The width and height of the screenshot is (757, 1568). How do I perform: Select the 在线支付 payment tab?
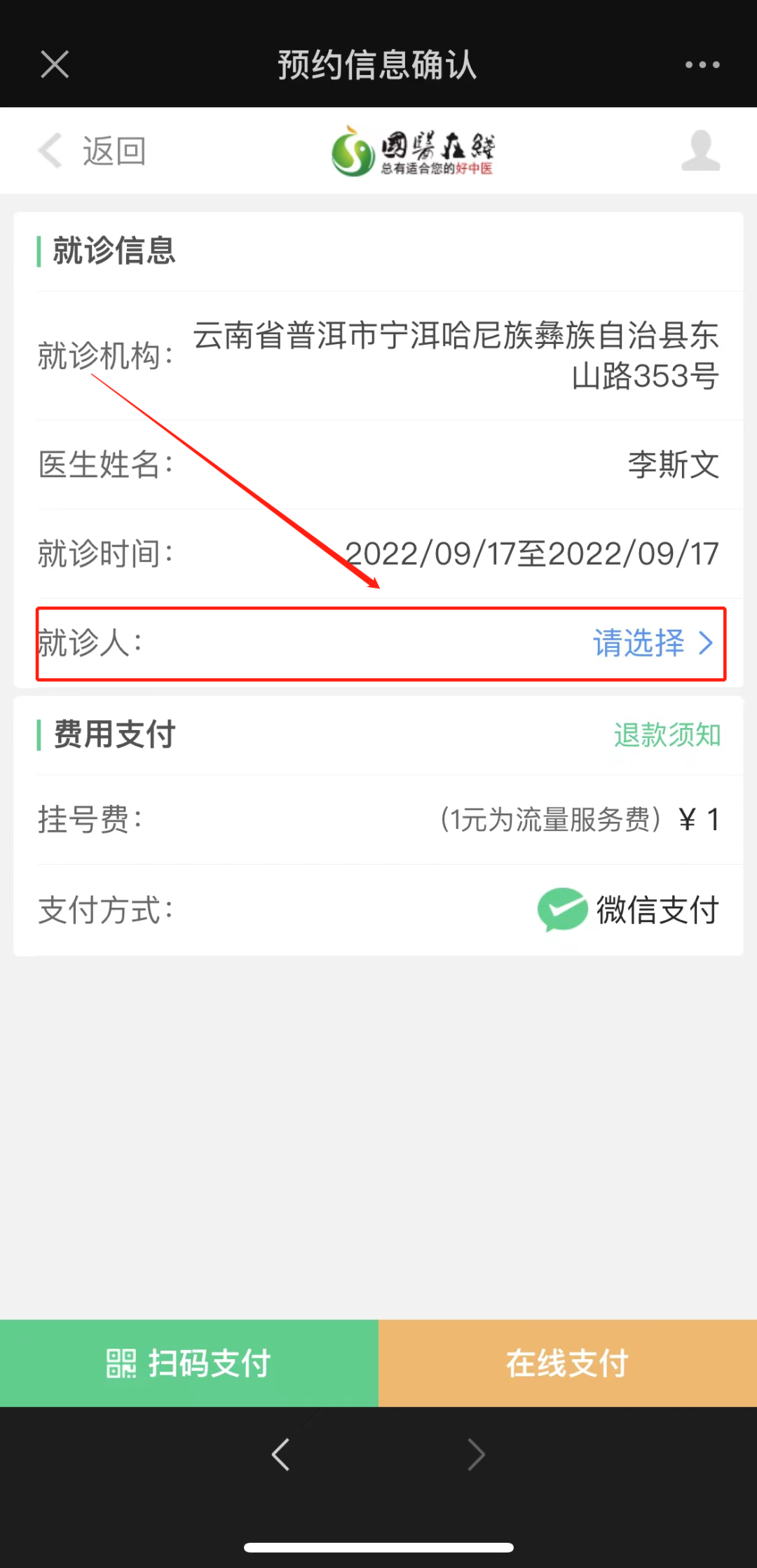coord(566,1362)
